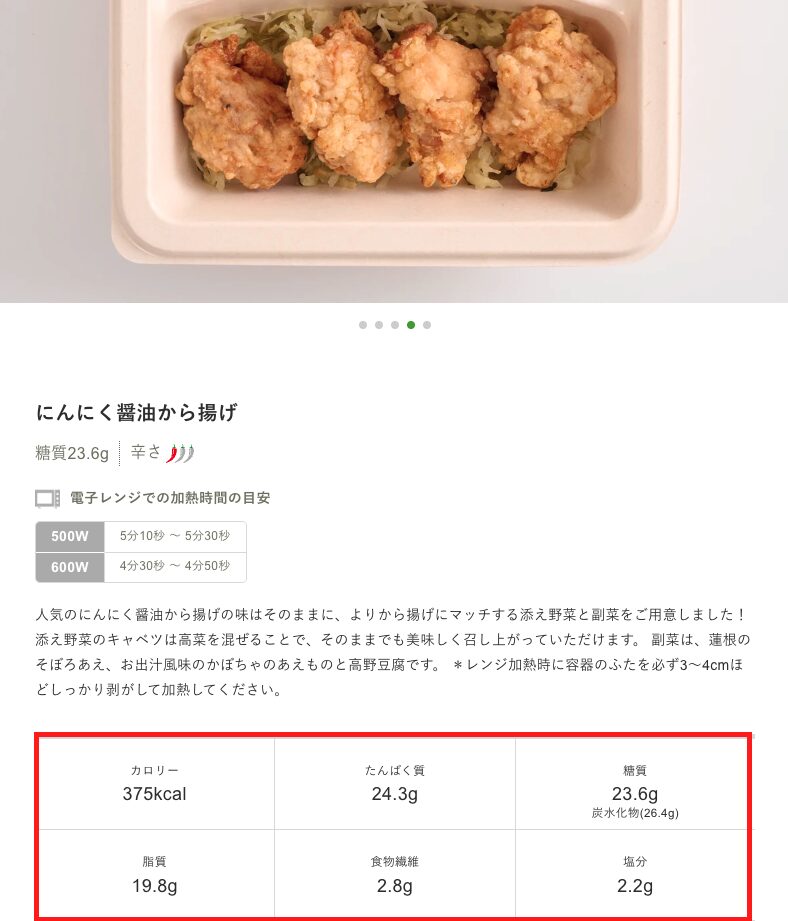Show the third carousel image via its dot
Image resolution: width=788 pixels, height=921 pixels.
click(395, 325)
